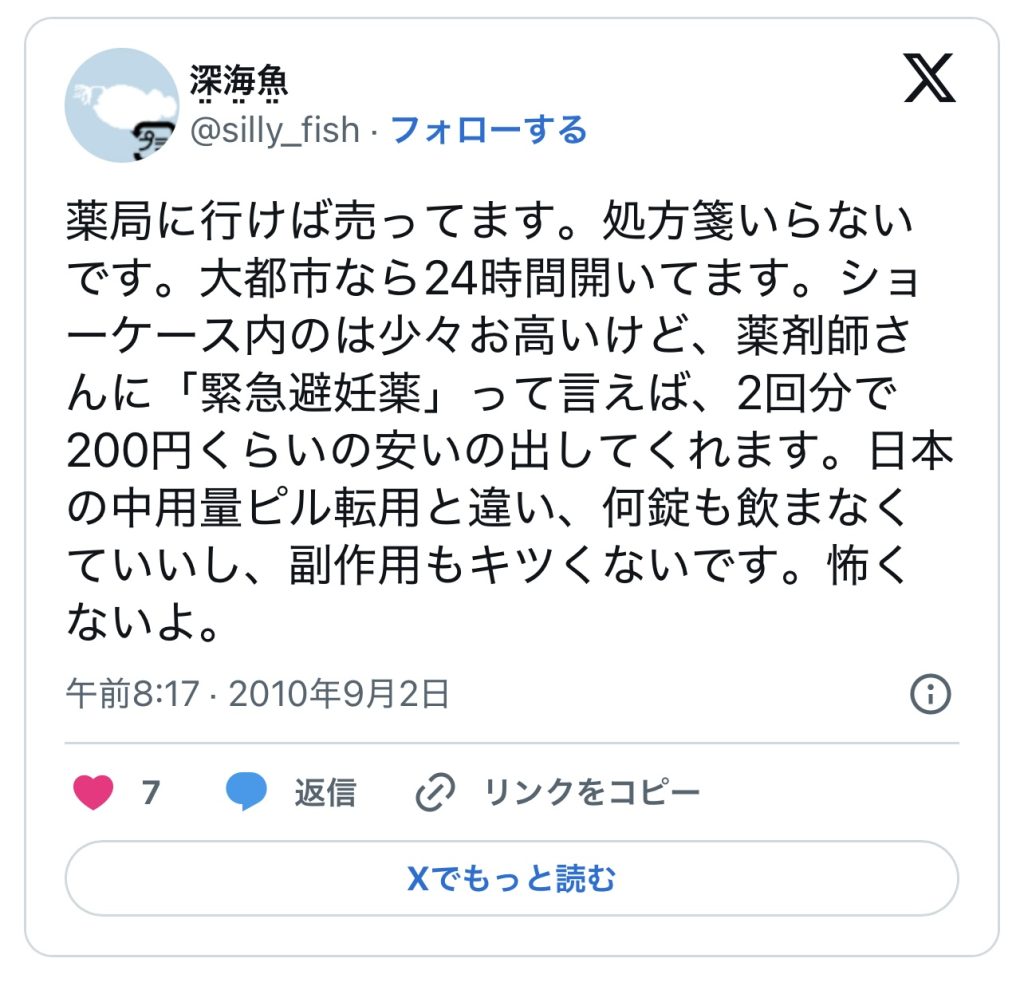Tap the フォローする follow link
Image resolution: width=1024 pixels, height=986 pixels.
pyautogui.click(x=488, y=130)
